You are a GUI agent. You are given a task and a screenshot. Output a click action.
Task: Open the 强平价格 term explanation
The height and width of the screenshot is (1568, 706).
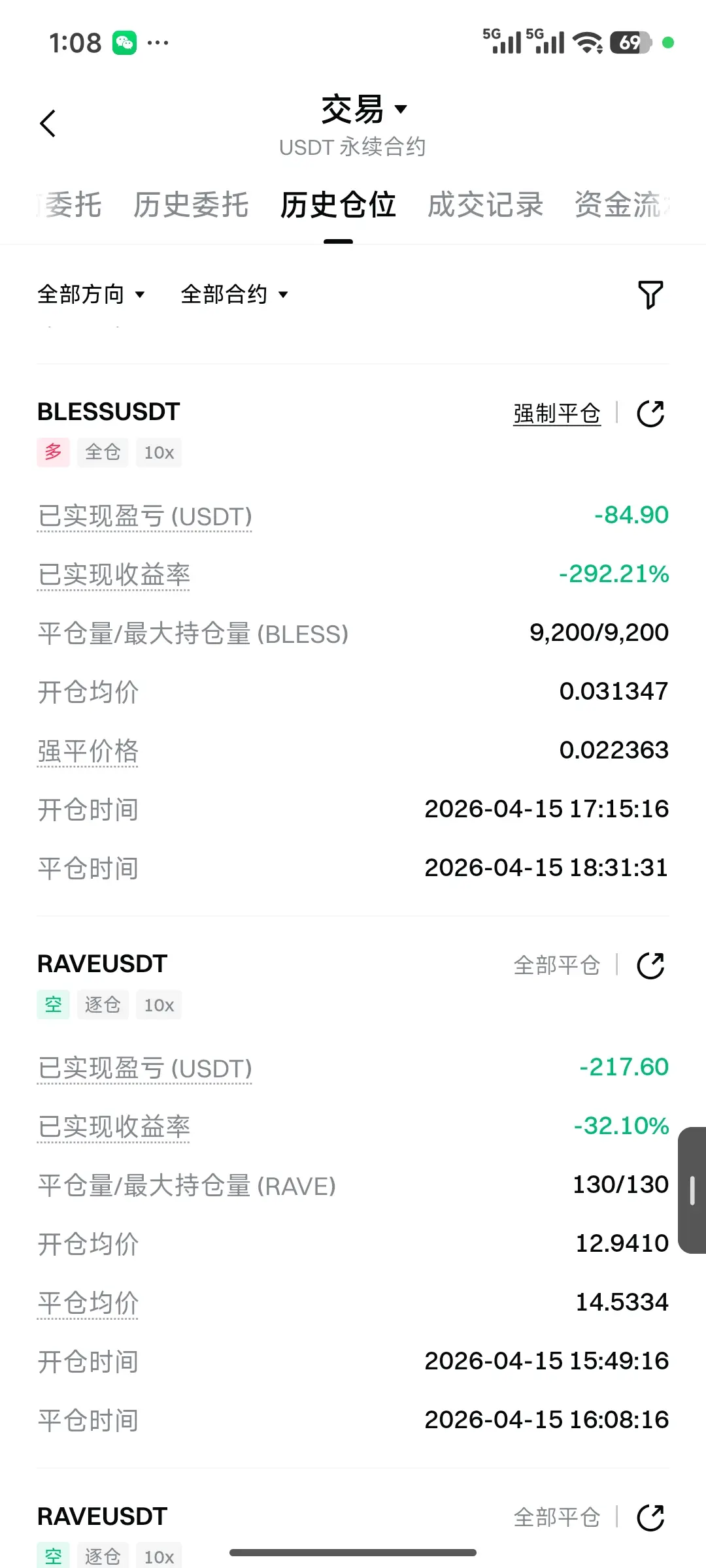point(88,751)
